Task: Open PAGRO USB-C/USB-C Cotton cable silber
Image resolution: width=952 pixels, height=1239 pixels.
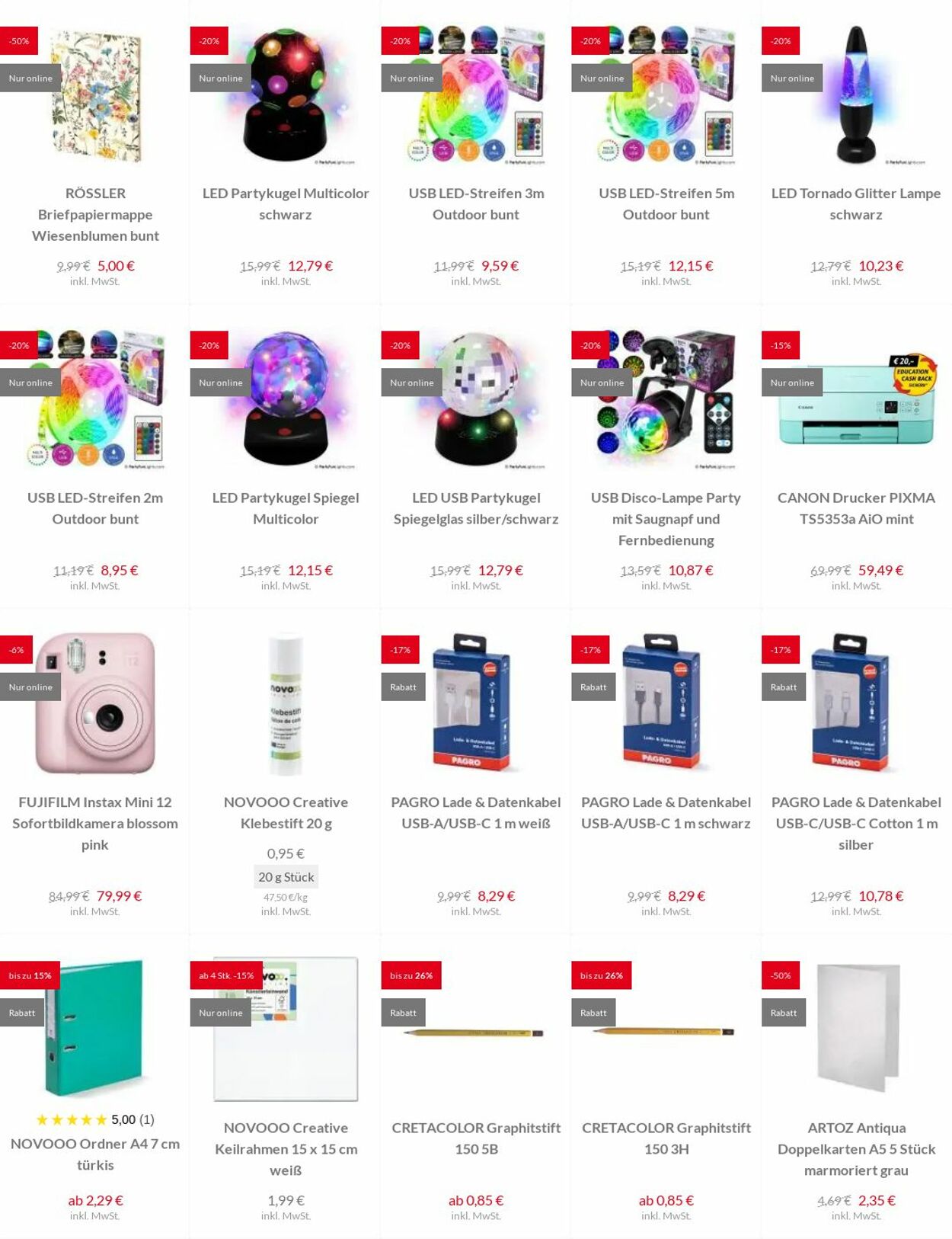Action: 856,823
